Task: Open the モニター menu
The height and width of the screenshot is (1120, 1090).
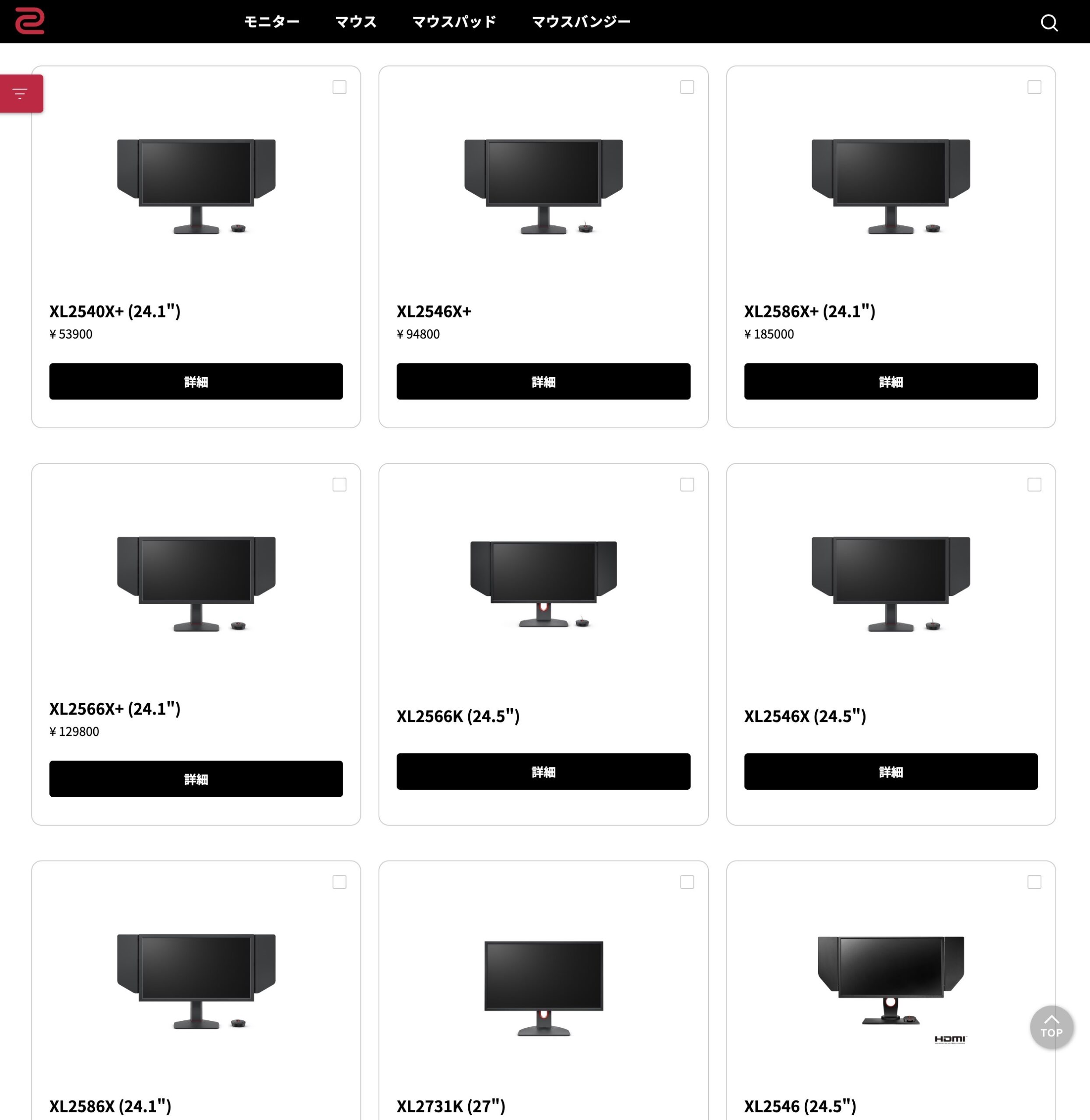Action: (271, 22)
